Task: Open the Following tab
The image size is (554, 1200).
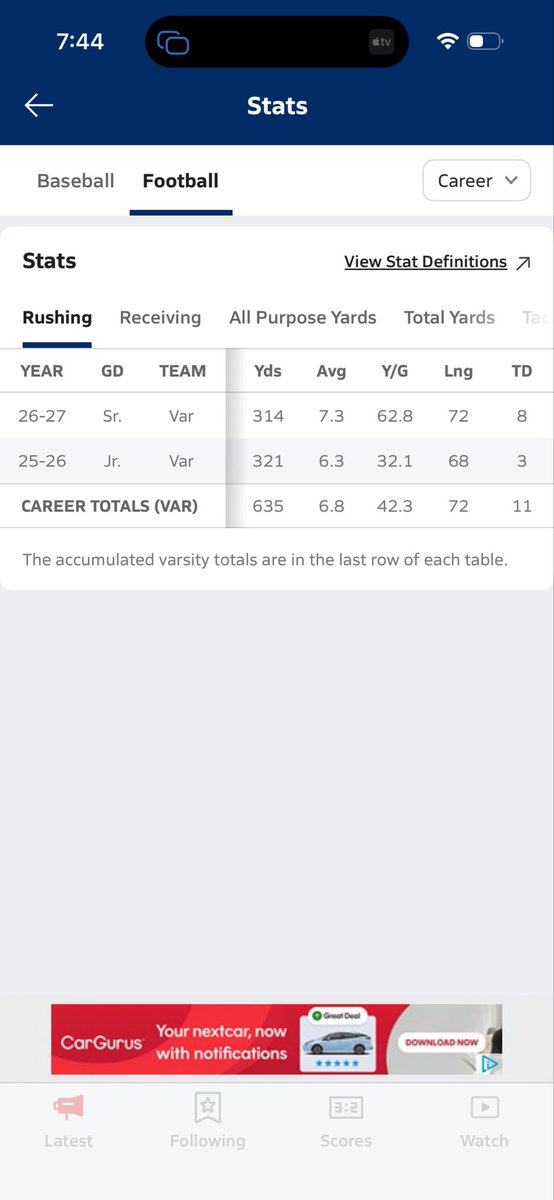Action: point(207,1121)
